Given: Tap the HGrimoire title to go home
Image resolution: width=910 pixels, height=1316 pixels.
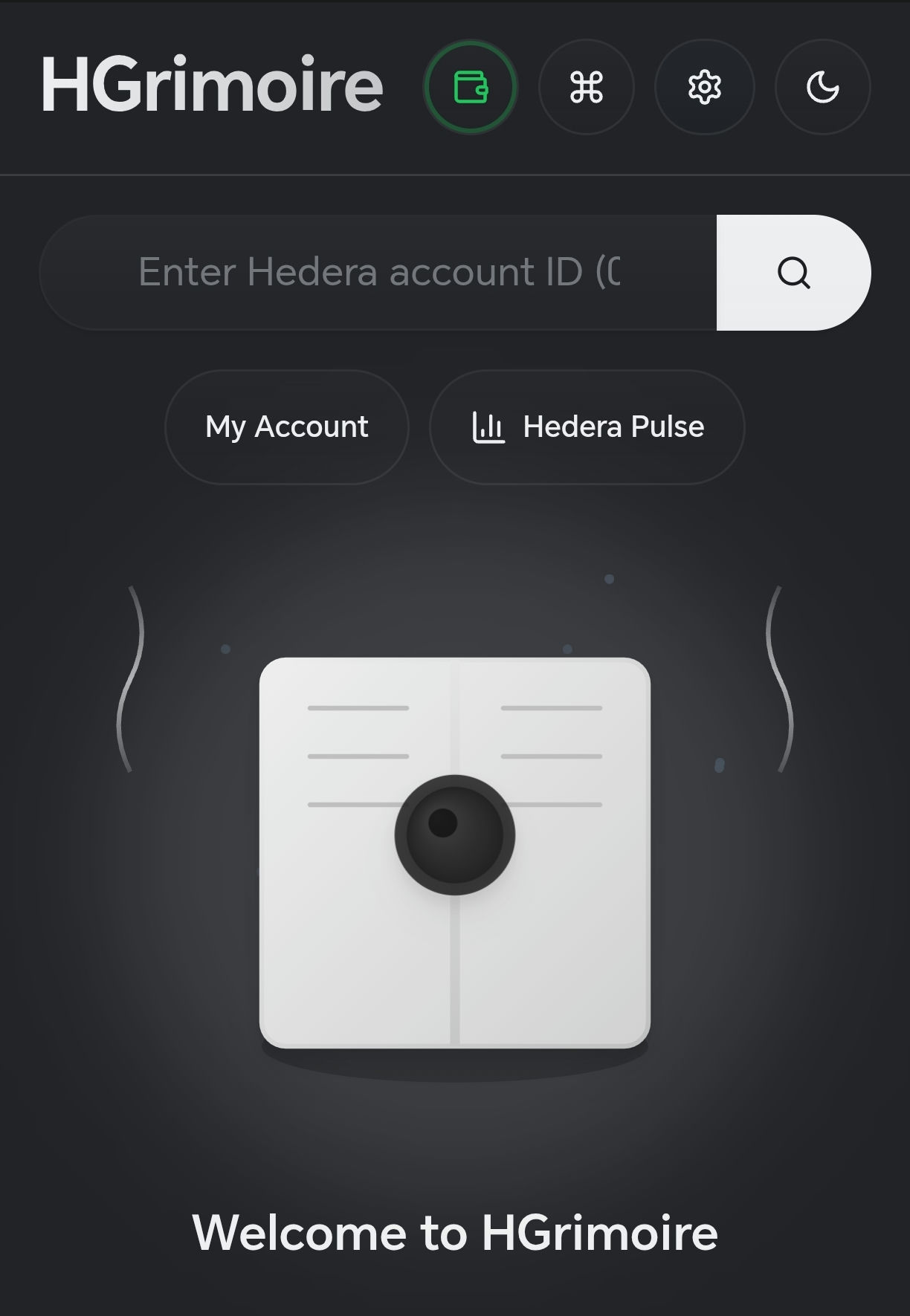Looking at the screenshot, I should point(212,85).
